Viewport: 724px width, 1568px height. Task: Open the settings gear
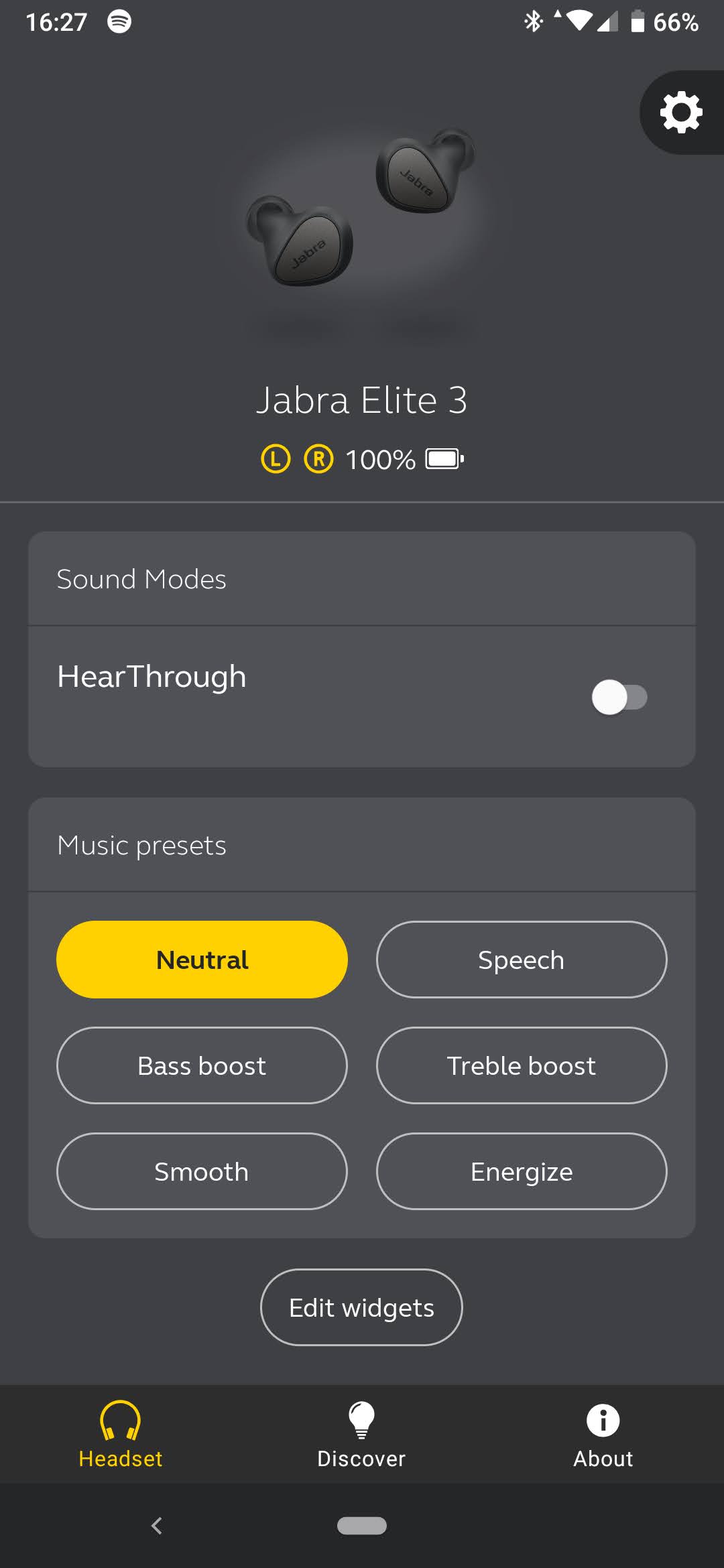click(x=681, y=113)
